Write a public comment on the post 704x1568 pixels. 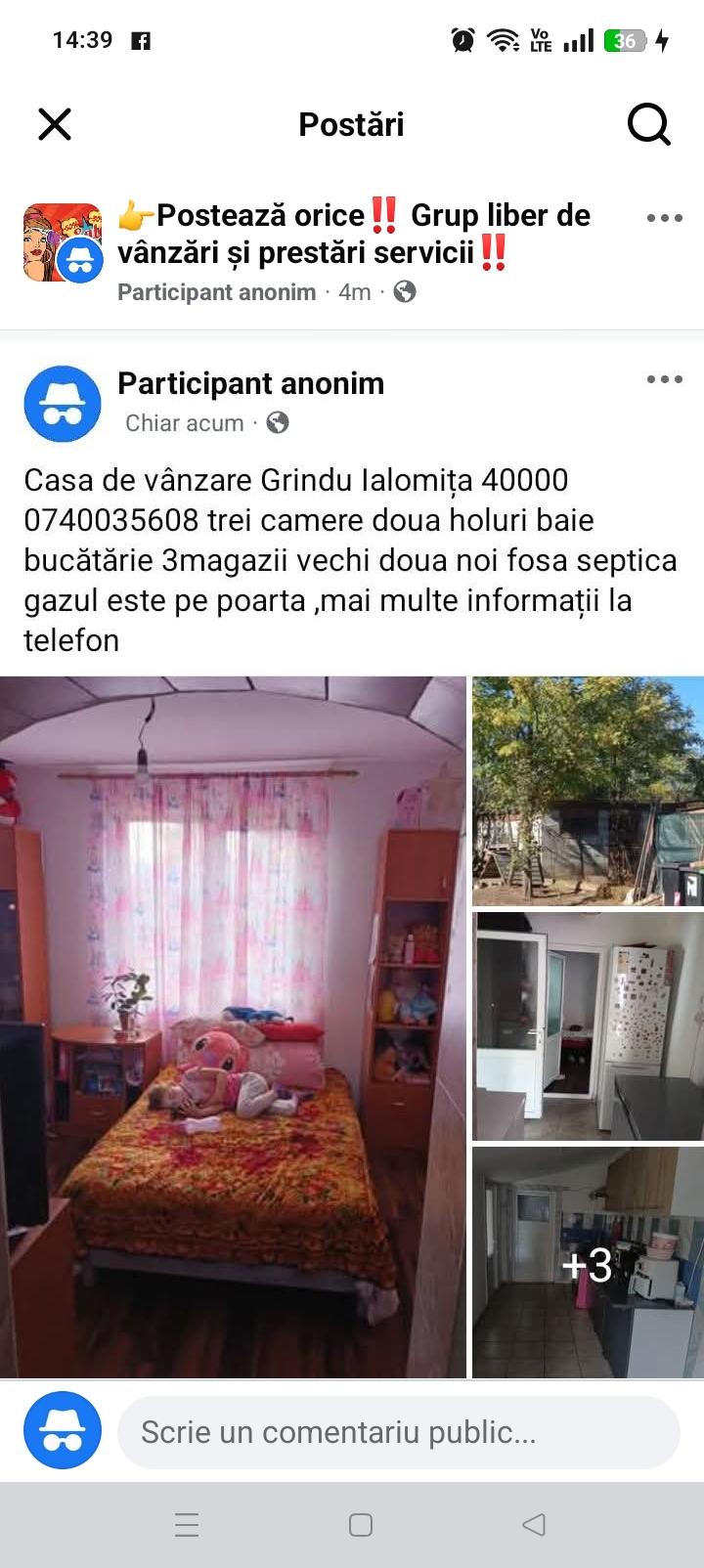click(x=398, y=1432)
